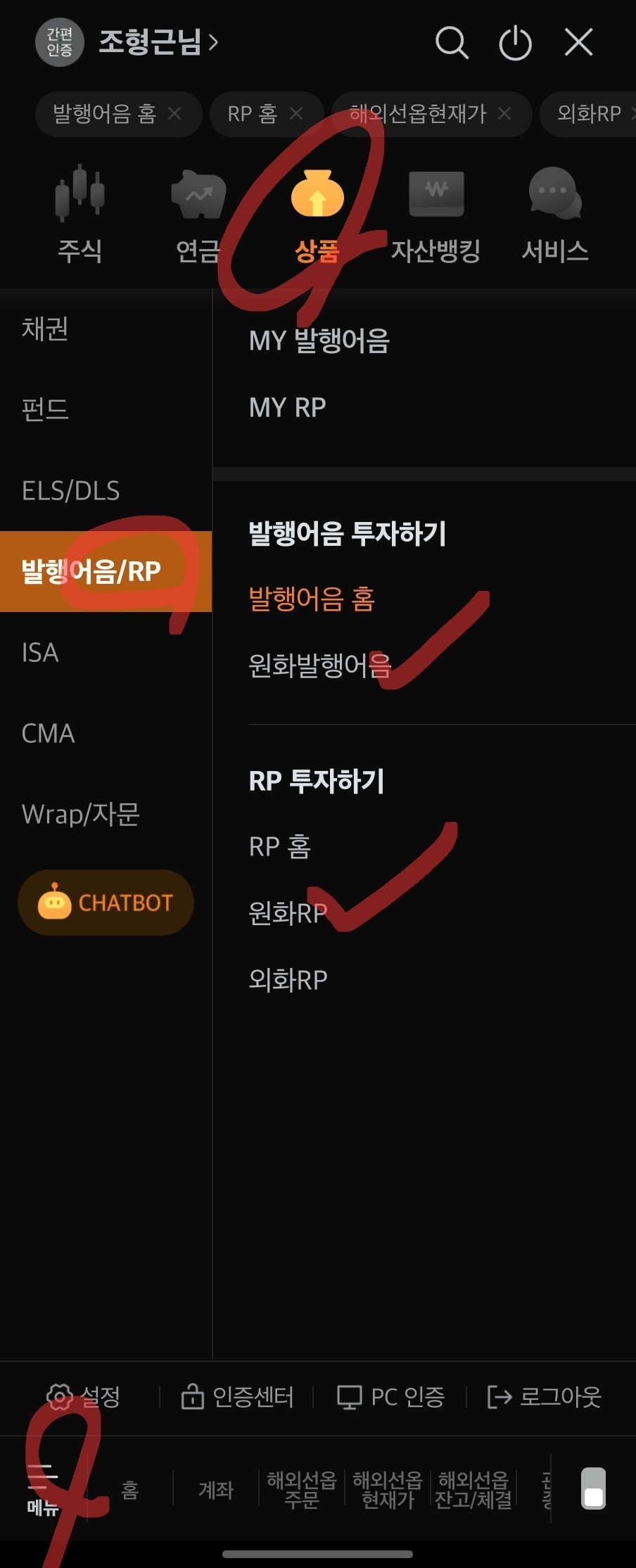Image resolution: width=636 pixels, height=1568 pixels.
Task: Close the full menu with X
Action: click(x=578, y=42)
